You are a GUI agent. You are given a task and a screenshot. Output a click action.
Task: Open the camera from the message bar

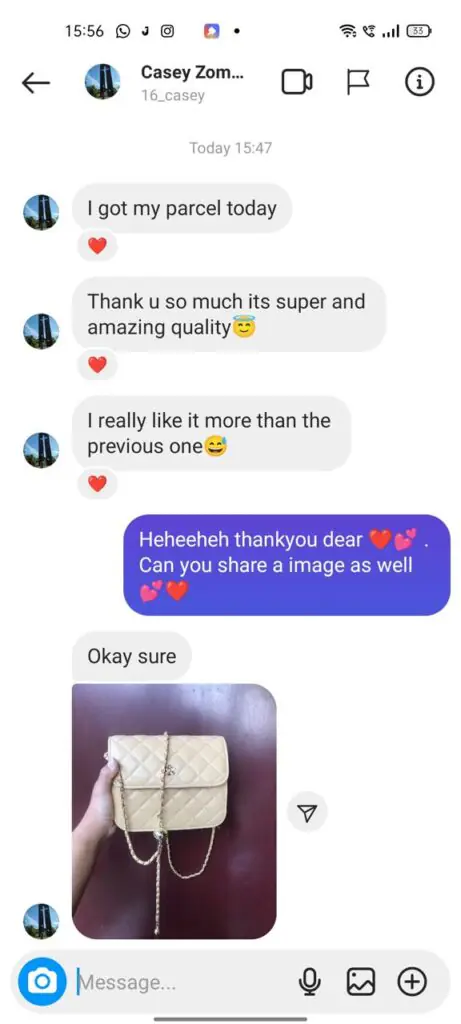coord(42,981)
